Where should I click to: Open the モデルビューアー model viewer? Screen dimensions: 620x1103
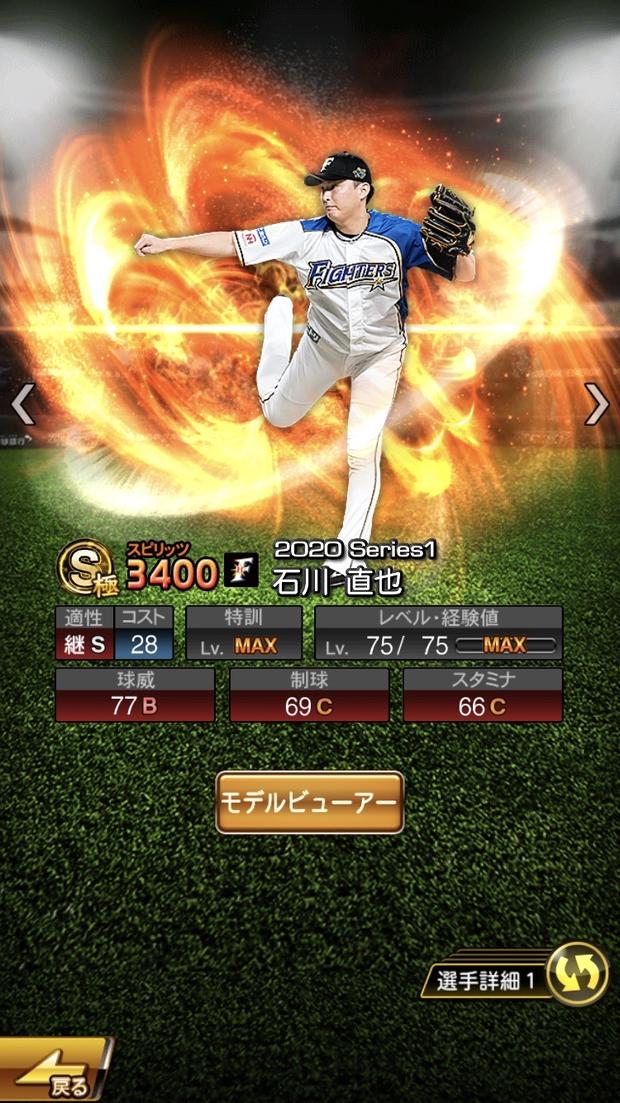[x=310, y=802]
